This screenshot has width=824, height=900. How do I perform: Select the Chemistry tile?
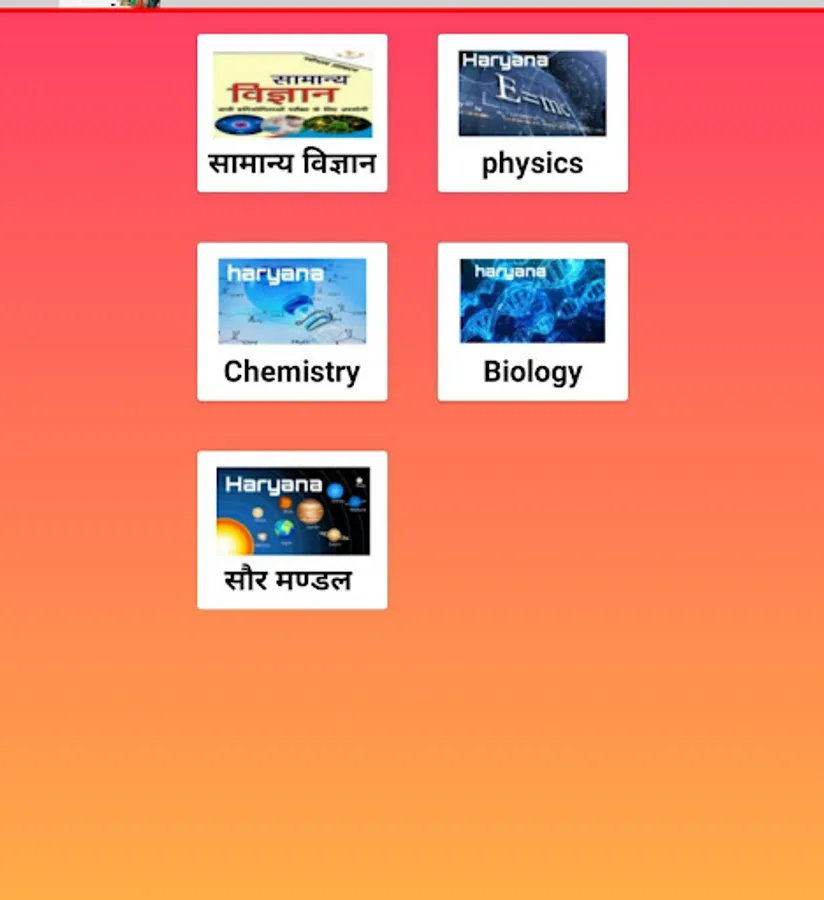tap(292, 321)
